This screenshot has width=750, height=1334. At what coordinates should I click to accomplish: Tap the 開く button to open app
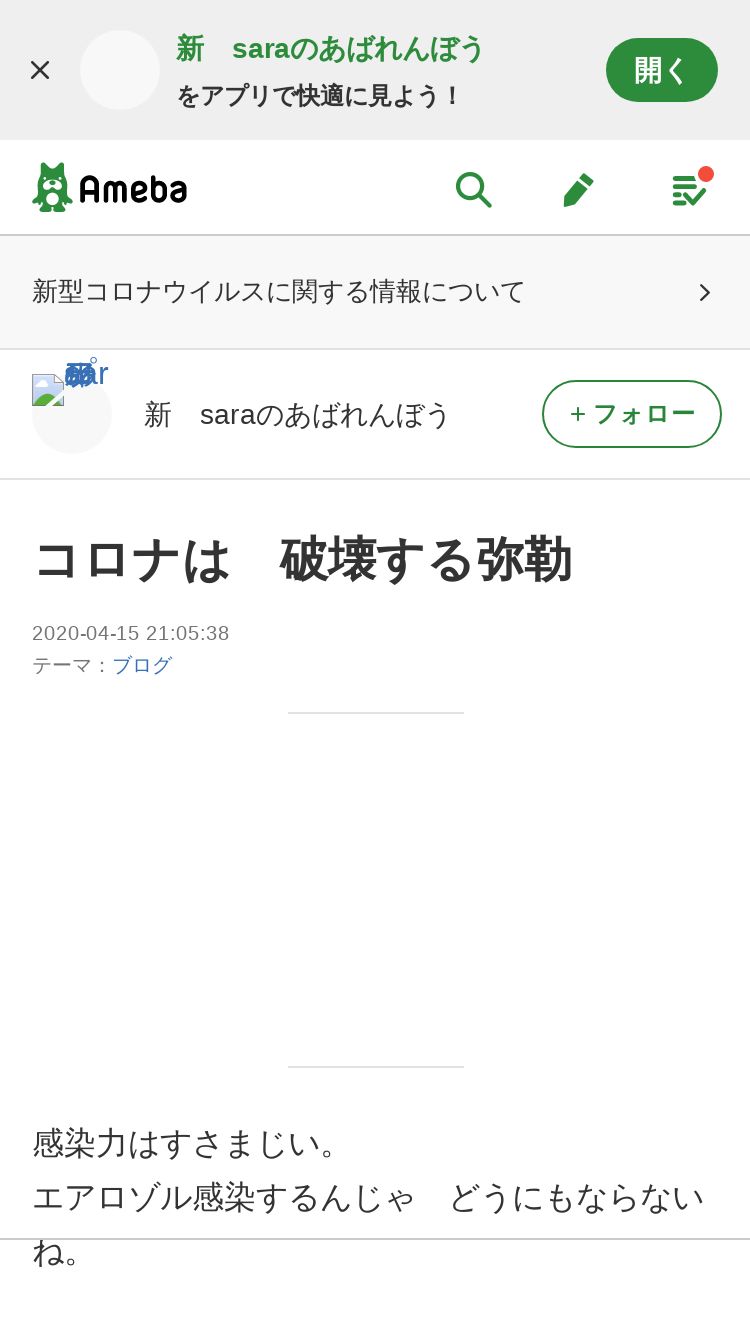662,70
